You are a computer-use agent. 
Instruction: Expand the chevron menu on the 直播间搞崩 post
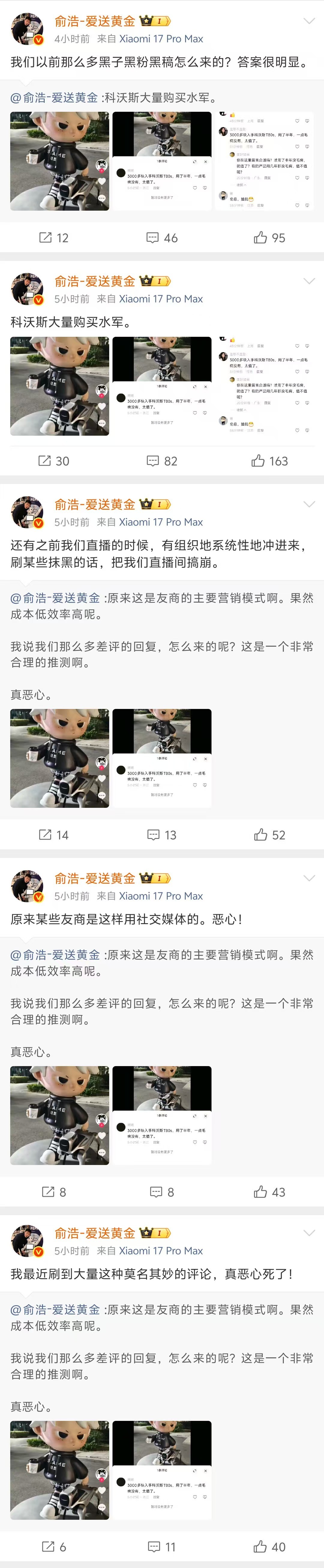click(309, 505)
